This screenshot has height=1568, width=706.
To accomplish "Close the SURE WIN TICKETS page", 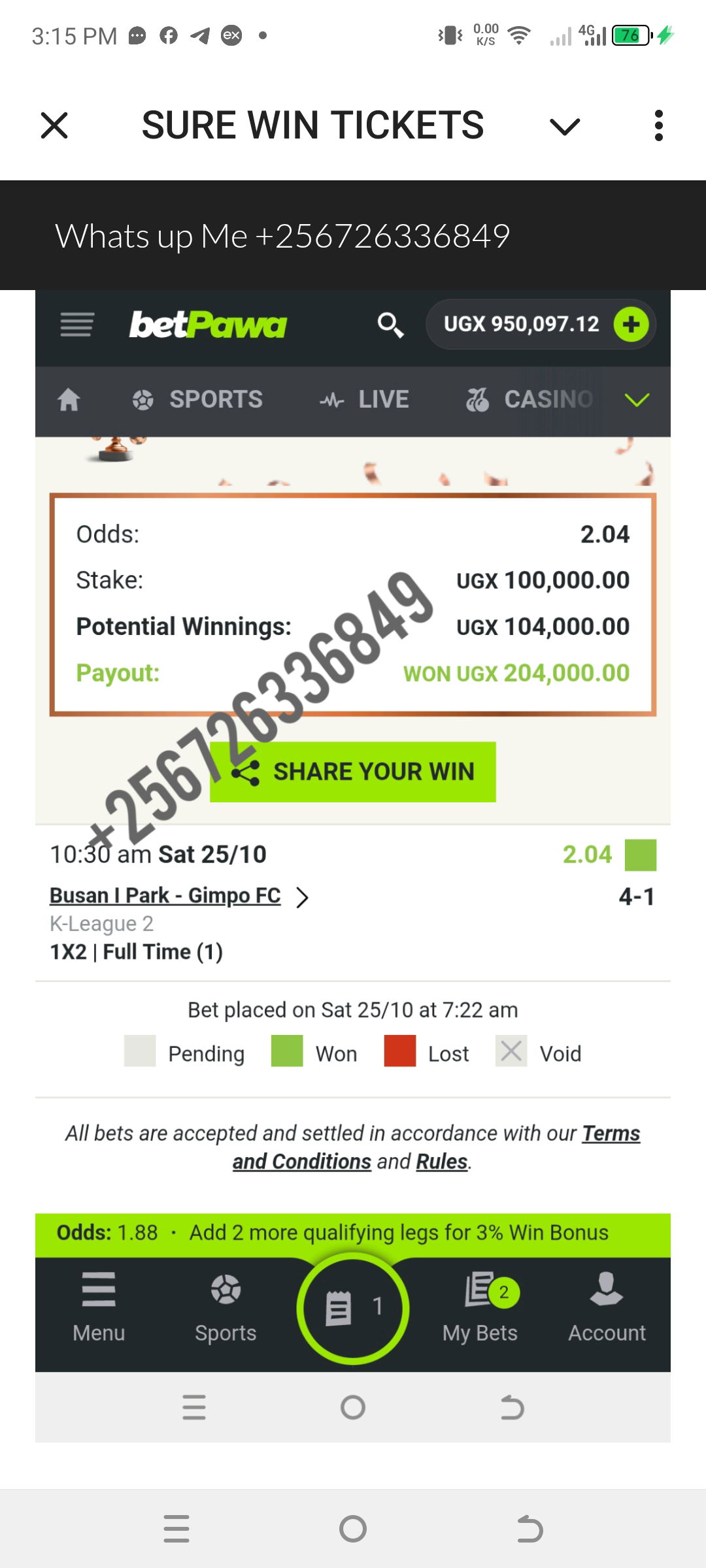I will (x=54, y=125).
